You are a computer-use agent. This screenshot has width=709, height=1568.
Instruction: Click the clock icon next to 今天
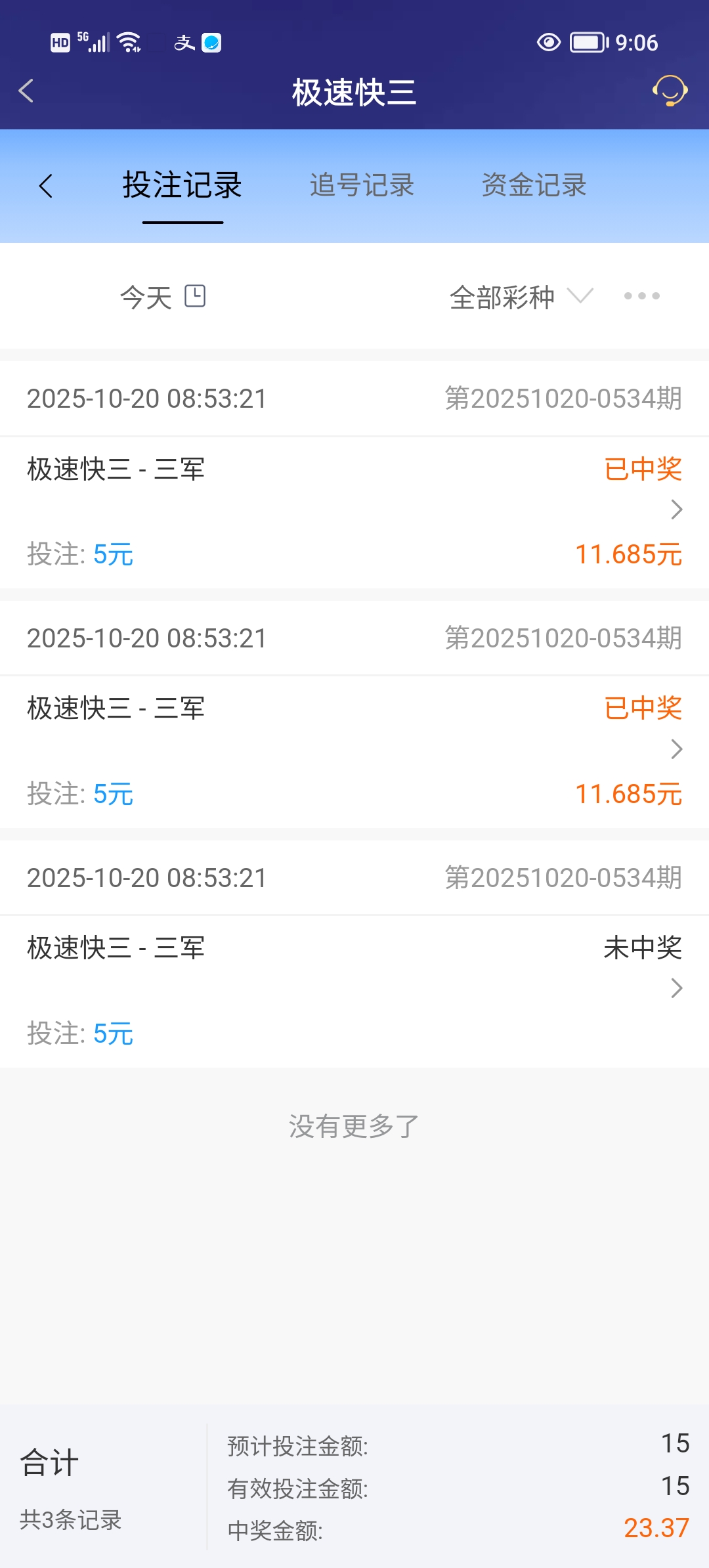[x=195, y=296]
